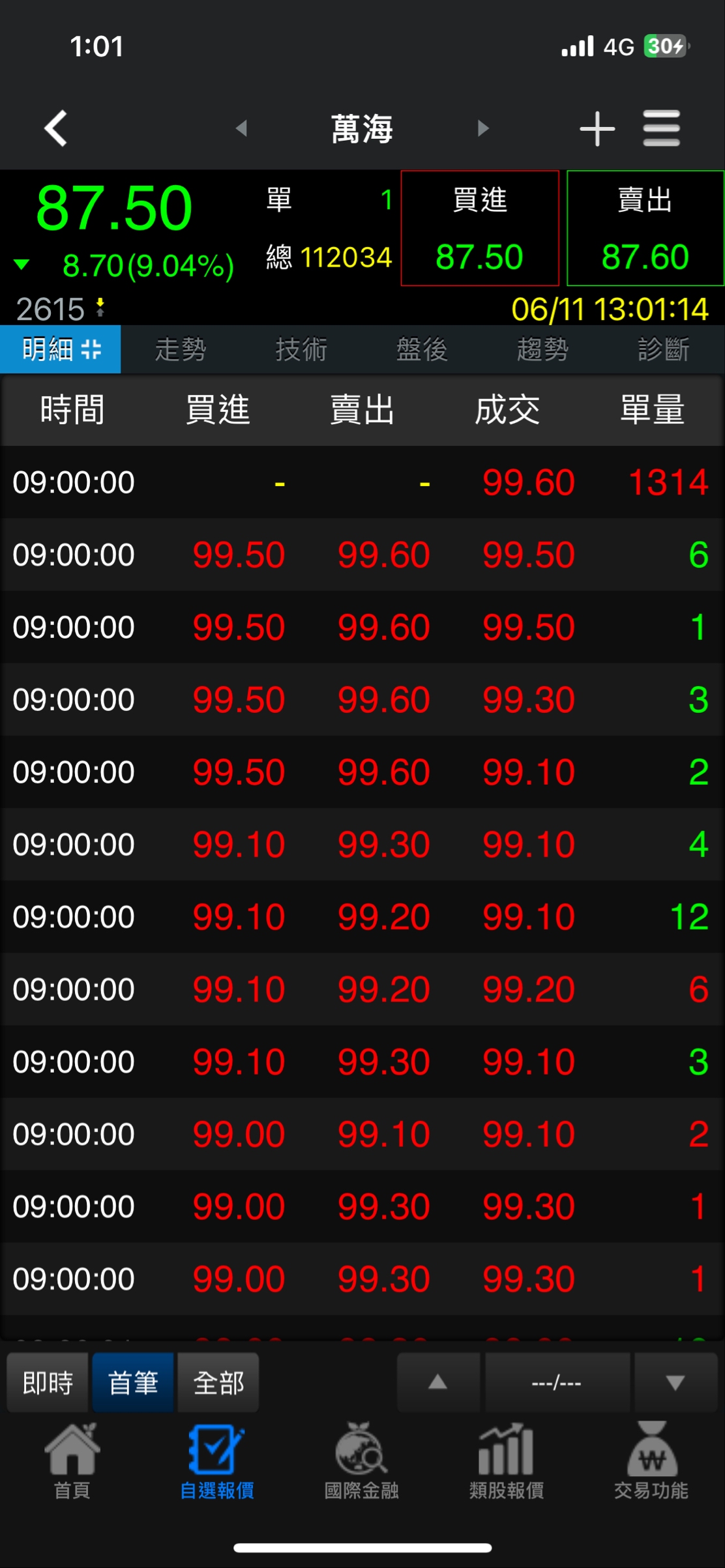This screenshot has width=725, height=1568.
Task: Tap the up arrow page button
Action: tap(438, 1382)
